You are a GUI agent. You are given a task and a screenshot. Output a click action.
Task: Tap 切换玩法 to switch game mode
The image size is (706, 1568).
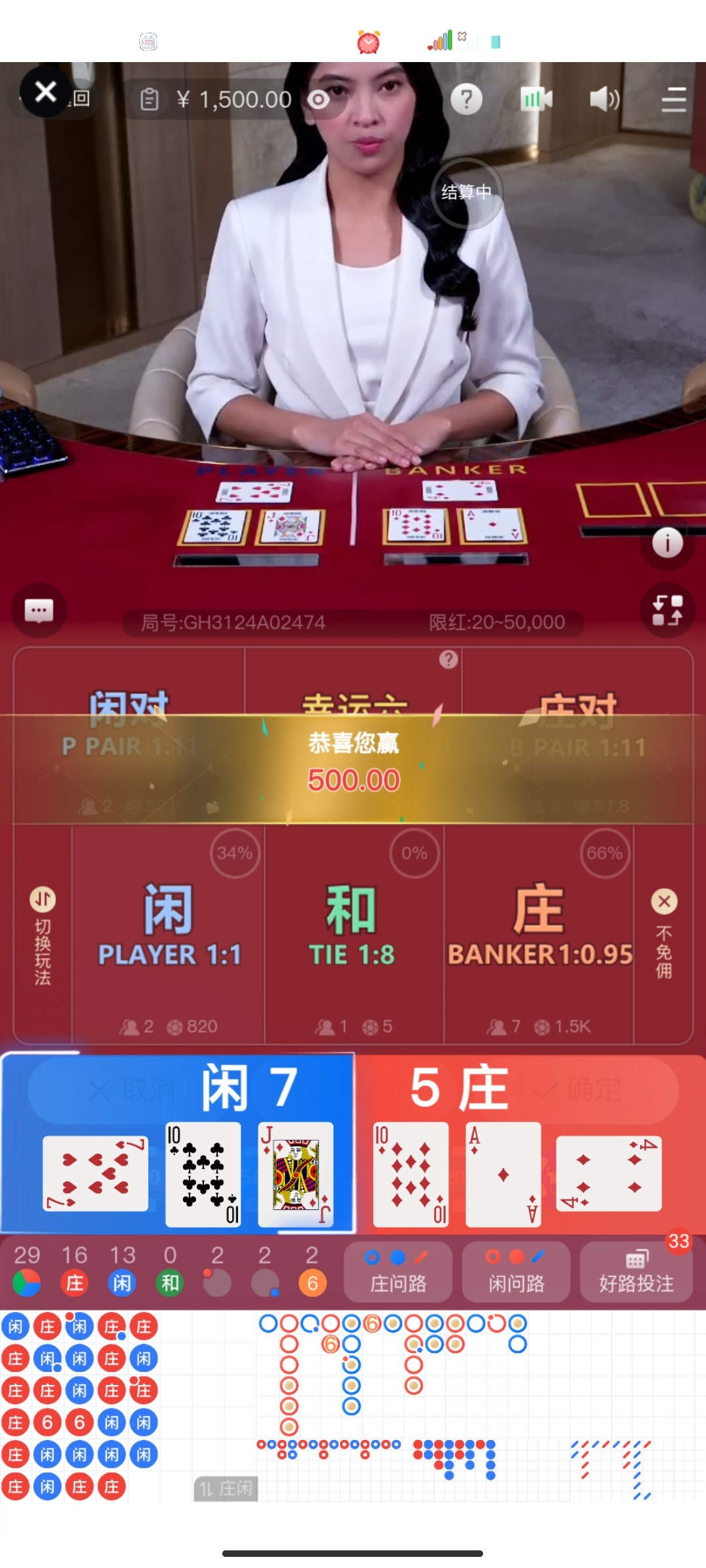coord(42,934)
